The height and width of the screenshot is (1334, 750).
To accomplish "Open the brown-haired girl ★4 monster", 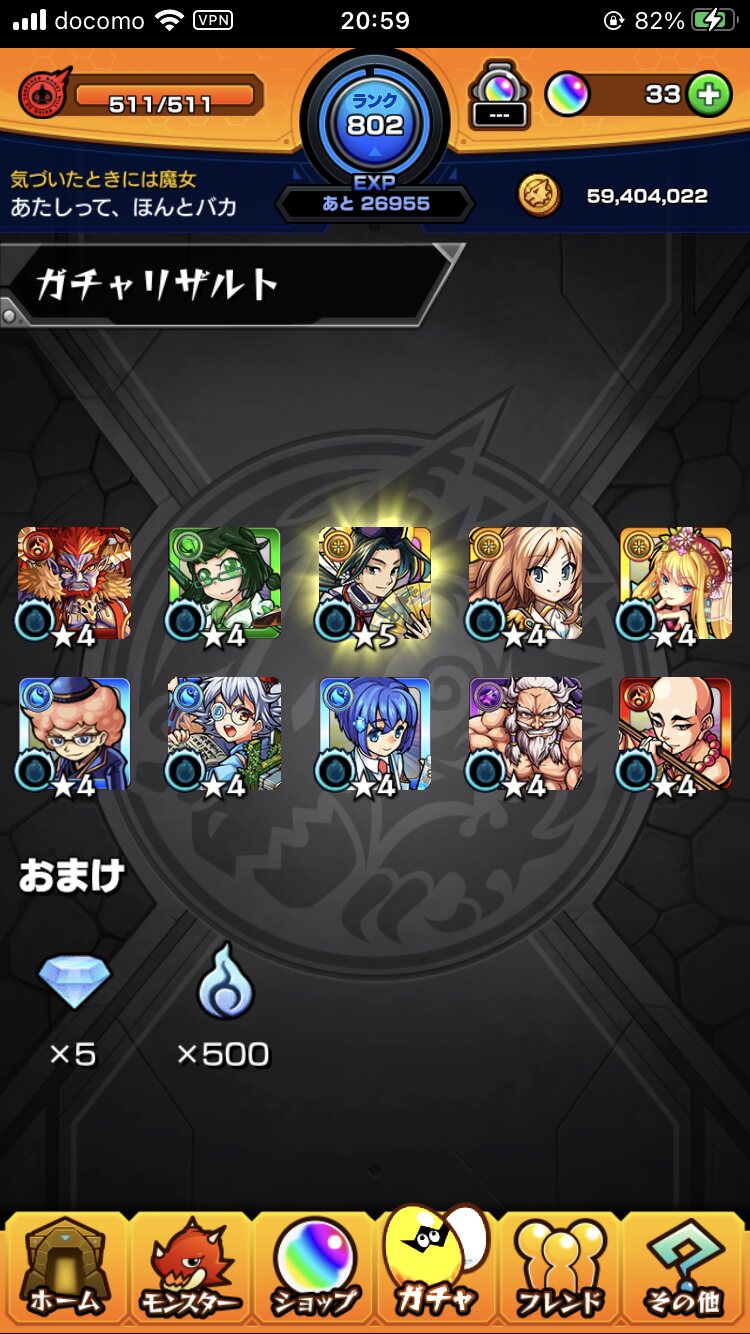I will click(x=525, y=584).
